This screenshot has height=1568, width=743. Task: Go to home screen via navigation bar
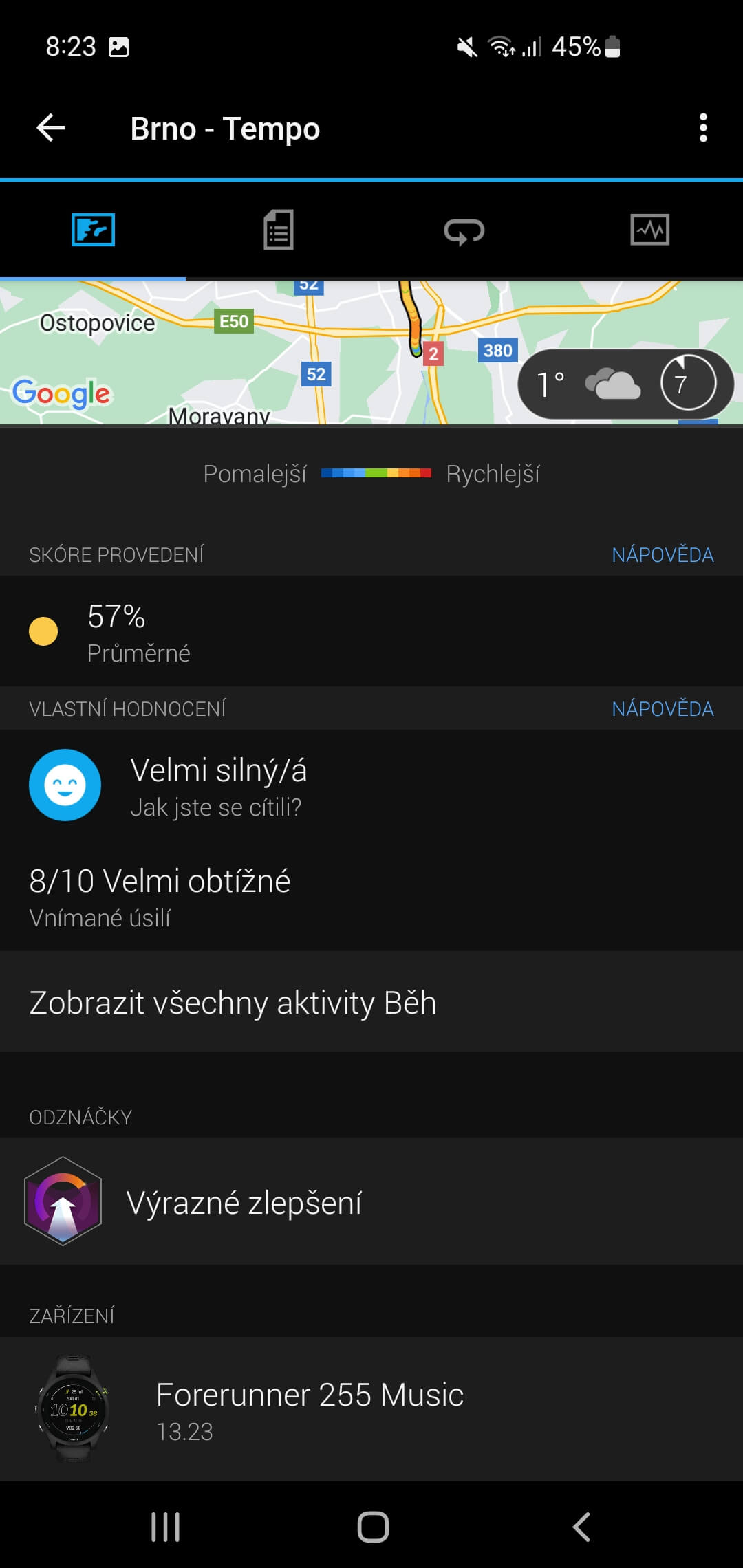coord(373,1527)
